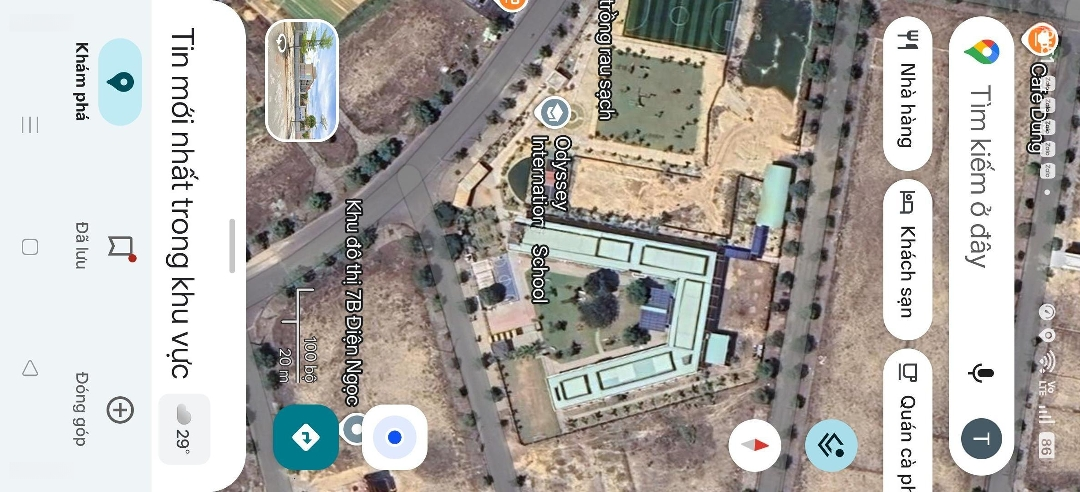
Task: Open the 29° weather widget
Action: [184, 428]
